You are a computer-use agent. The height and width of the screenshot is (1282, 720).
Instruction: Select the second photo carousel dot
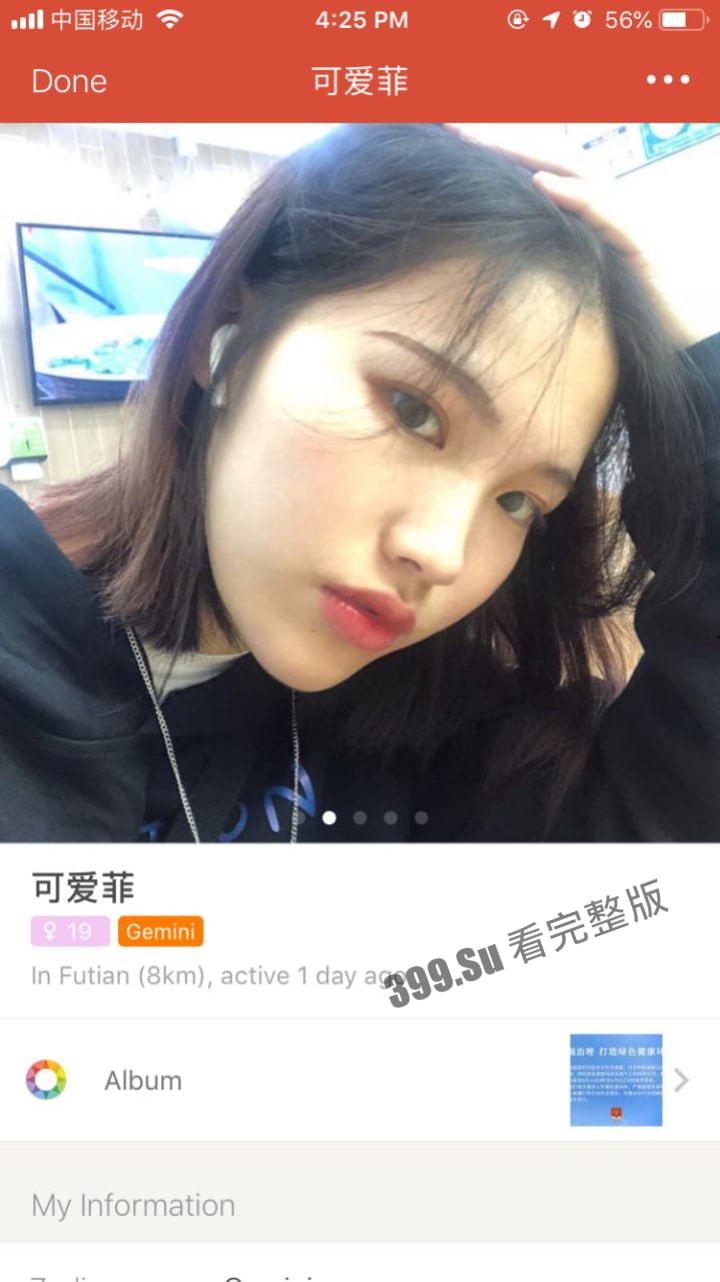[359, 816]
